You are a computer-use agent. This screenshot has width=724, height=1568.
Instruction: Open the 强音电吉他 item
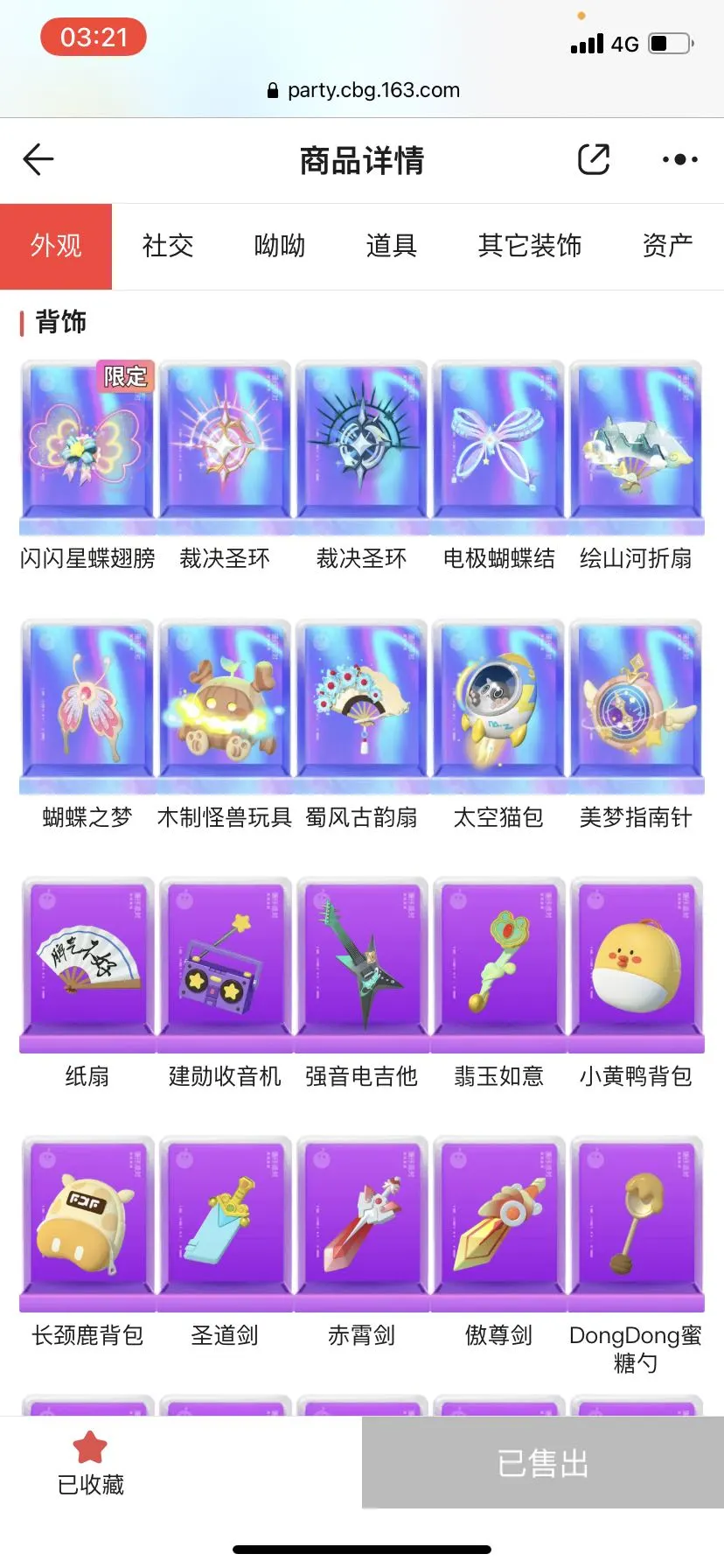pyautogui.click(x=361, y=964)
